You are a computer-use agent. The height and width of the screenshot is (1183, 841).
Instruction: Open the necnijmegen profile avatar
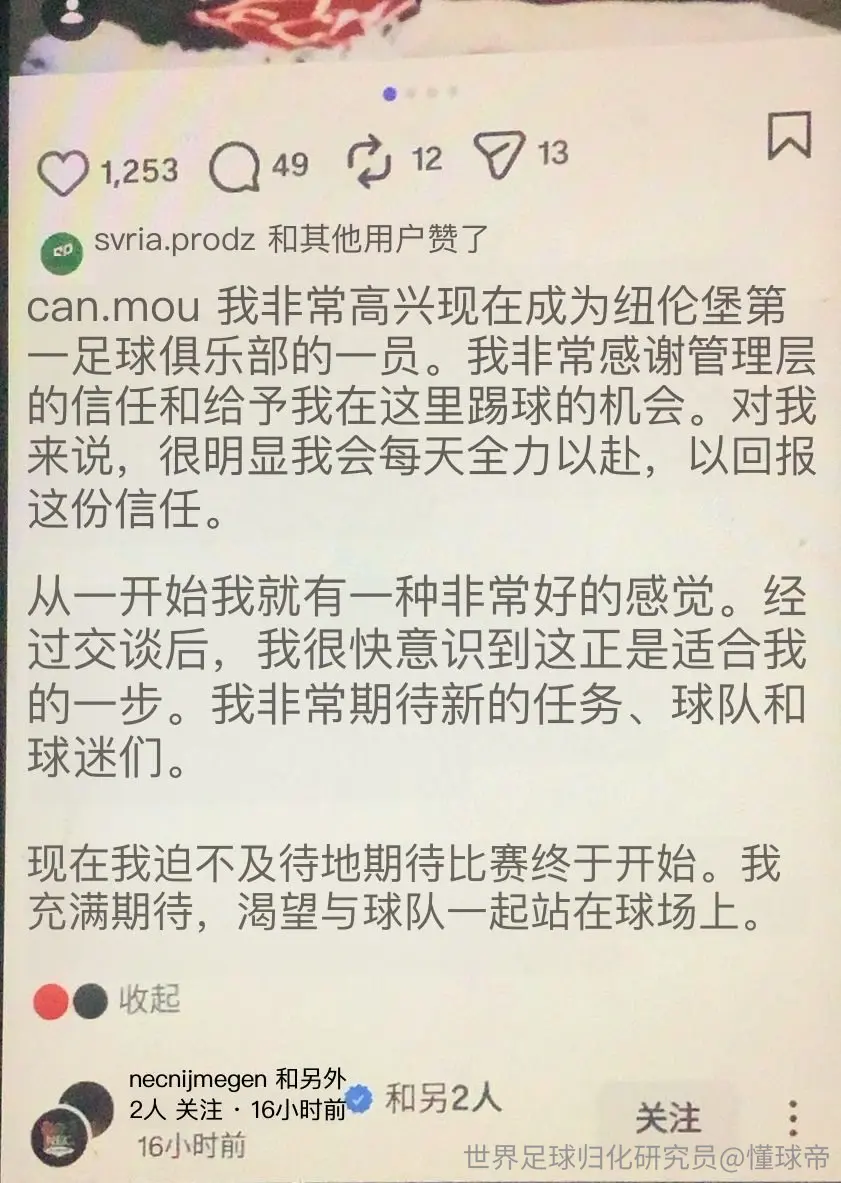click(72, 1123)
